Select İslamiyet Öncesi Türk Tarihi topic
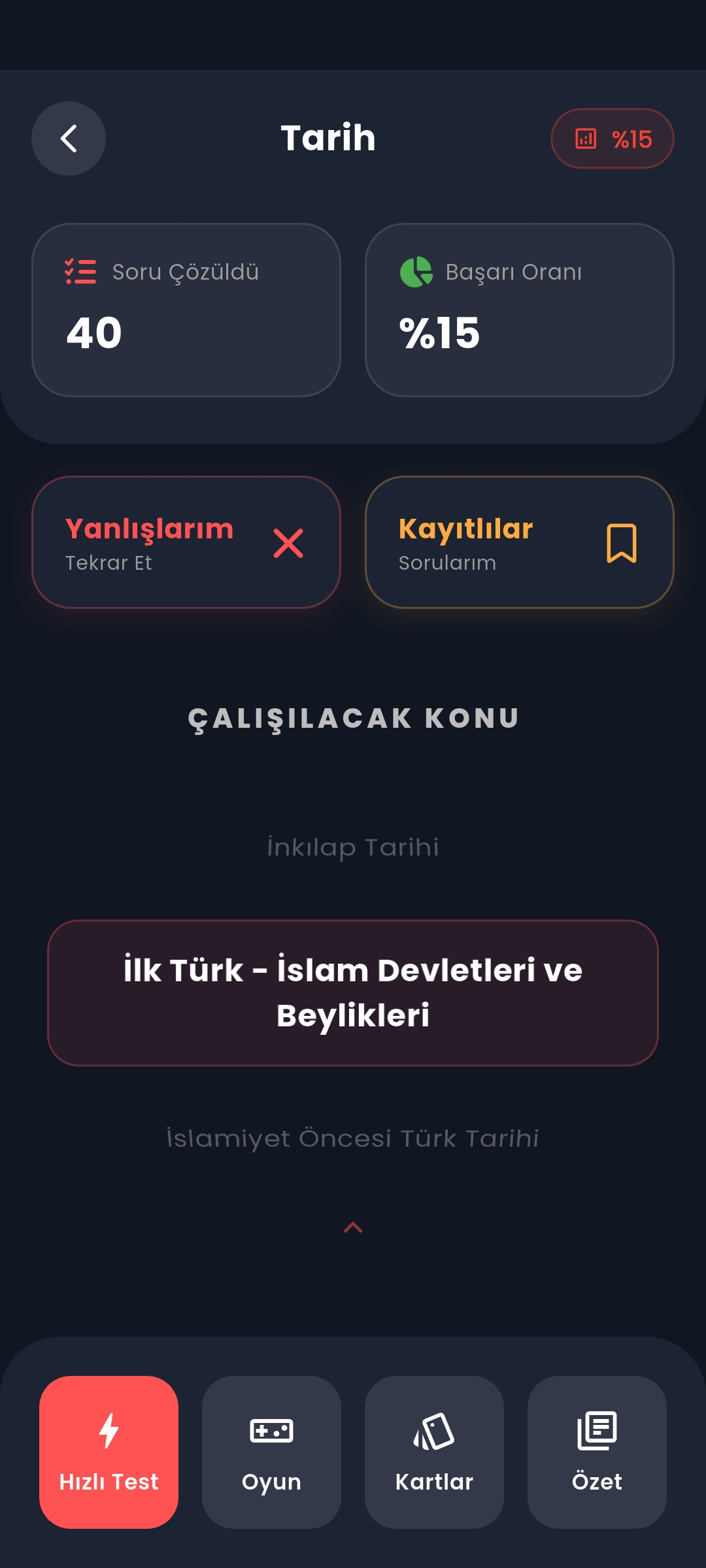Image resolution: width=706 pixels, height=1568 pixels. coord(353,1139)
